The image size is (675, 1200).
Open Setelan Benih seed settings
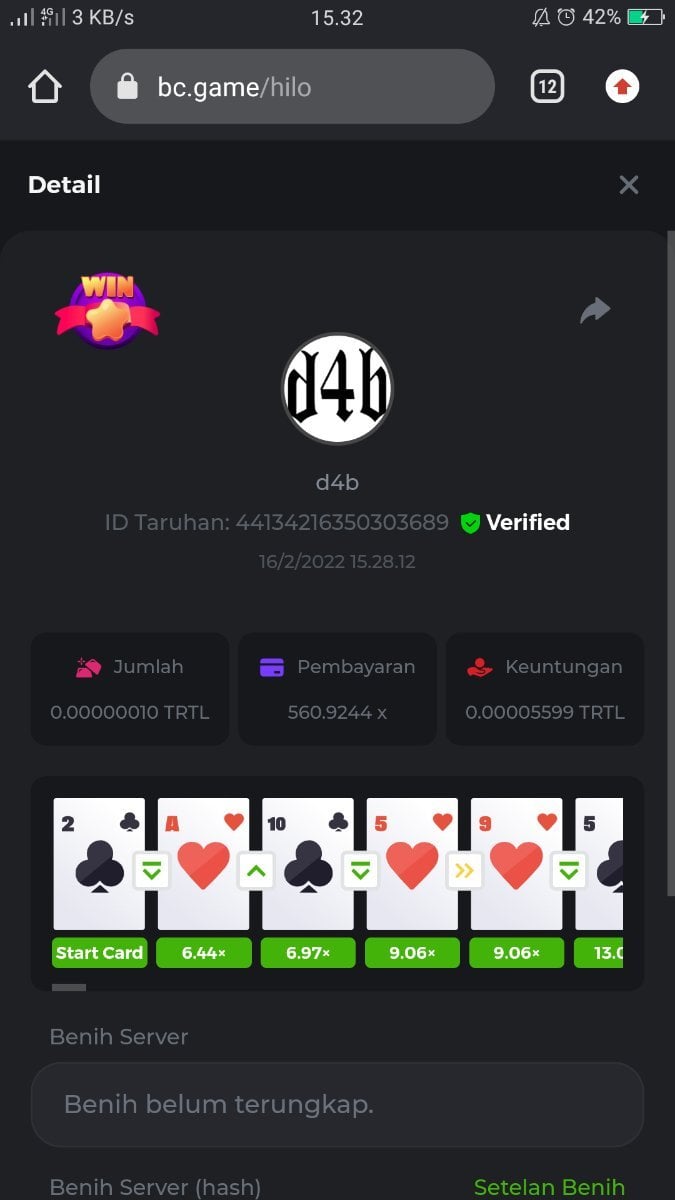[549, 1187]
